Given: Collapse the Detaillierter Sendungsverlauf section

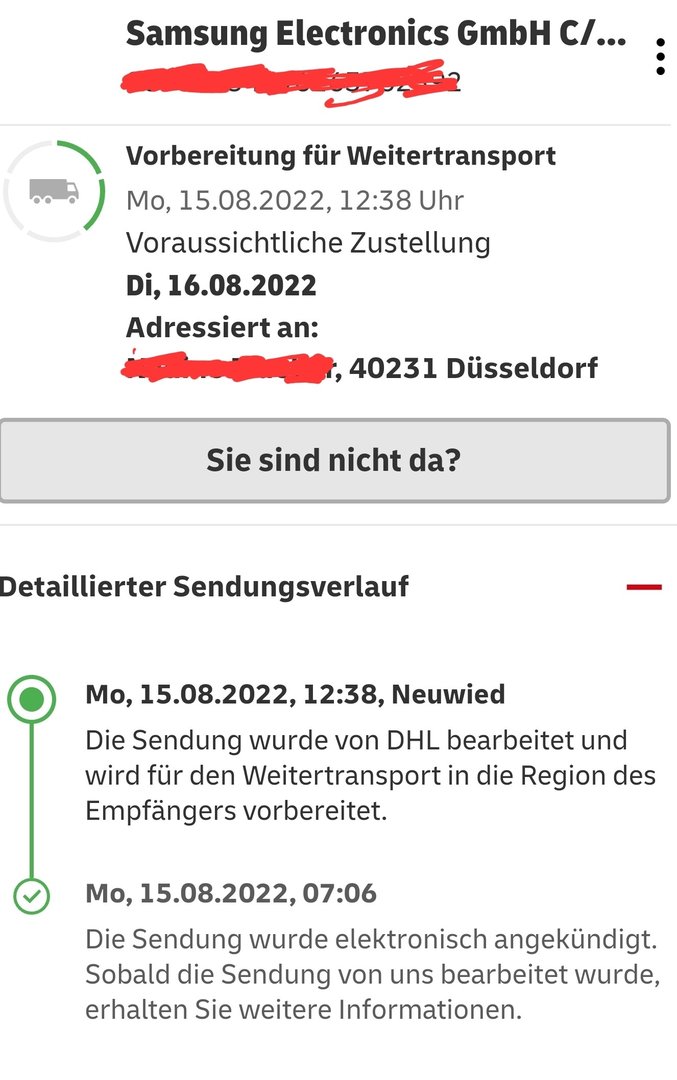Looking at the screenshot, I should (x=643, y=587).
